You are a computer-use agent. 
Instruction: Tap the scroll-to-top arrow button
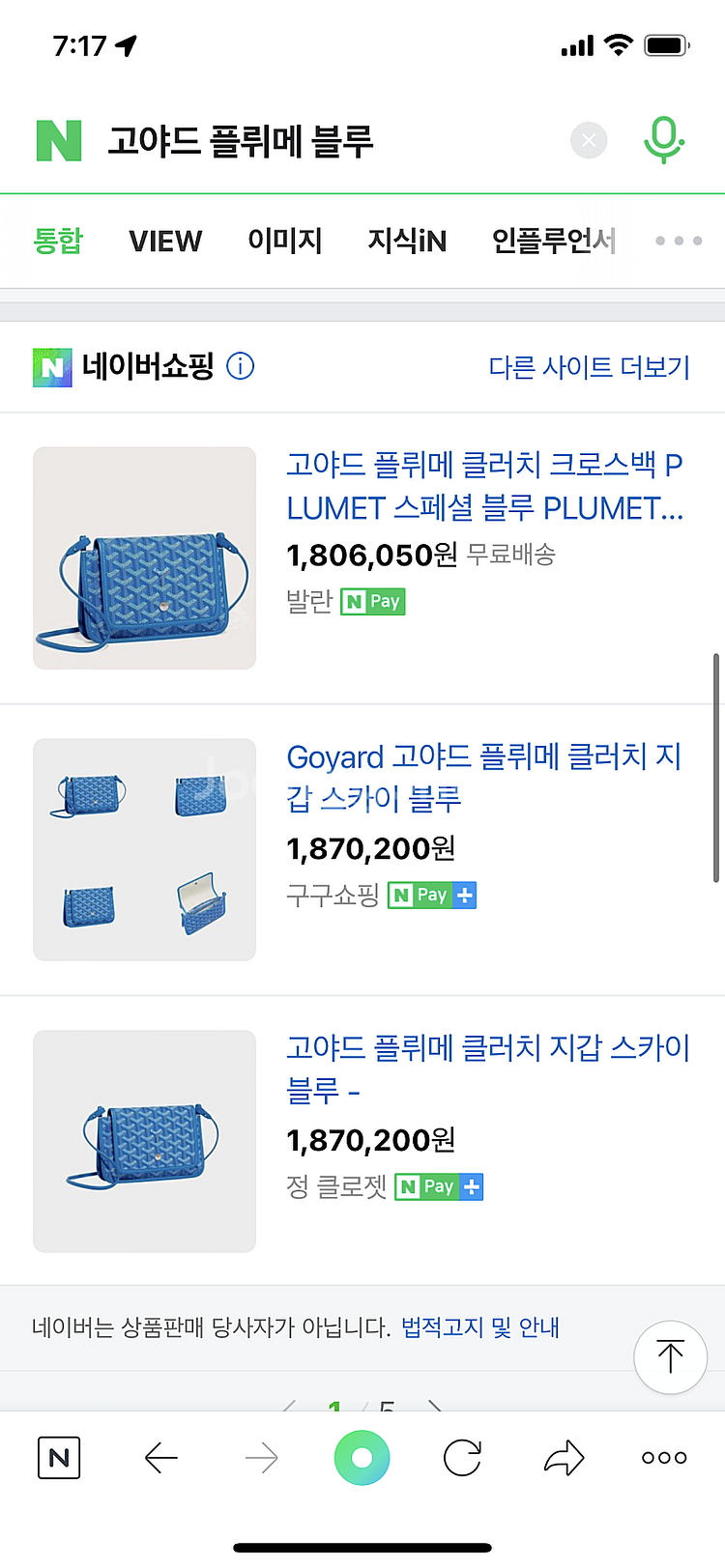(x=670, y=1356)
